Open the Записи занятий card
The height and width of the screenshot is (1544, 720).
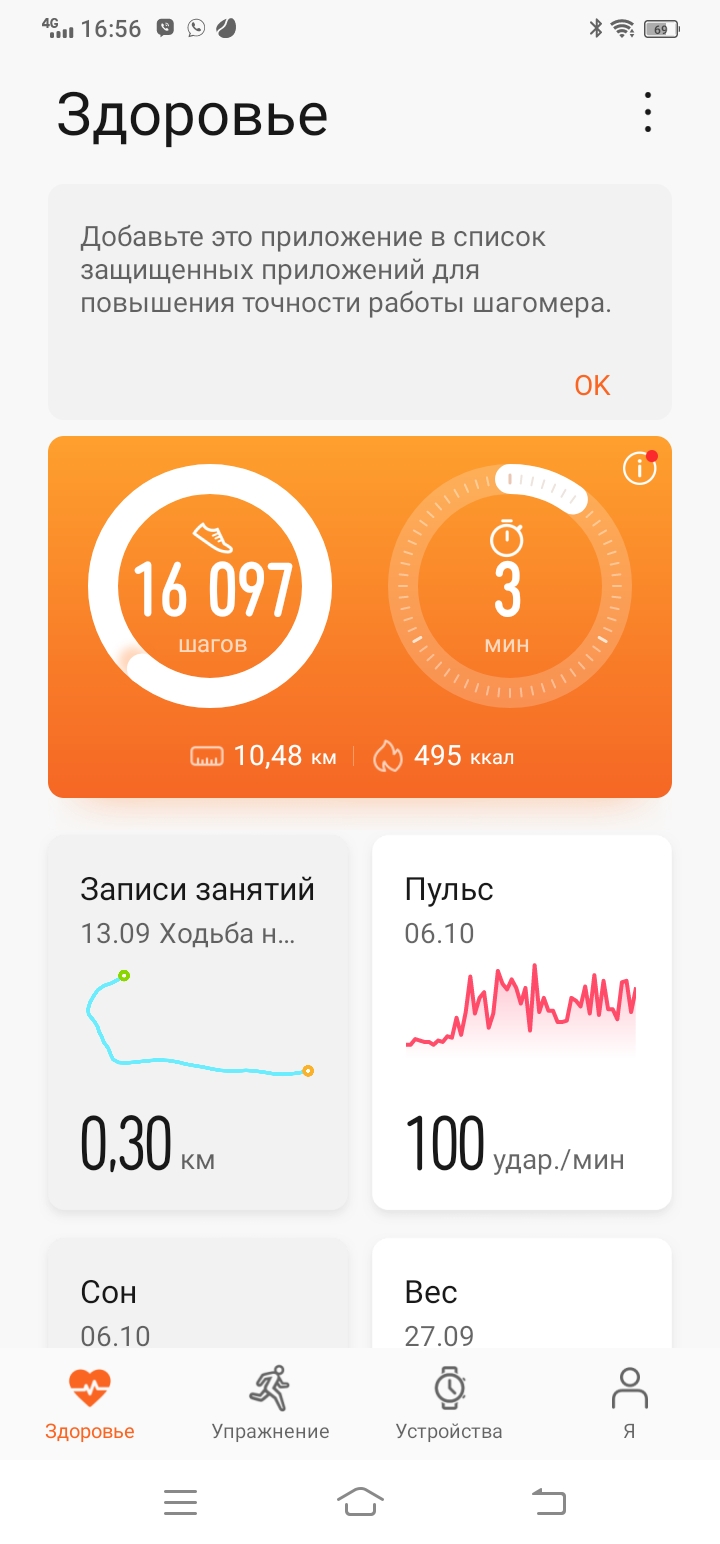click(x=198, y=1022)
